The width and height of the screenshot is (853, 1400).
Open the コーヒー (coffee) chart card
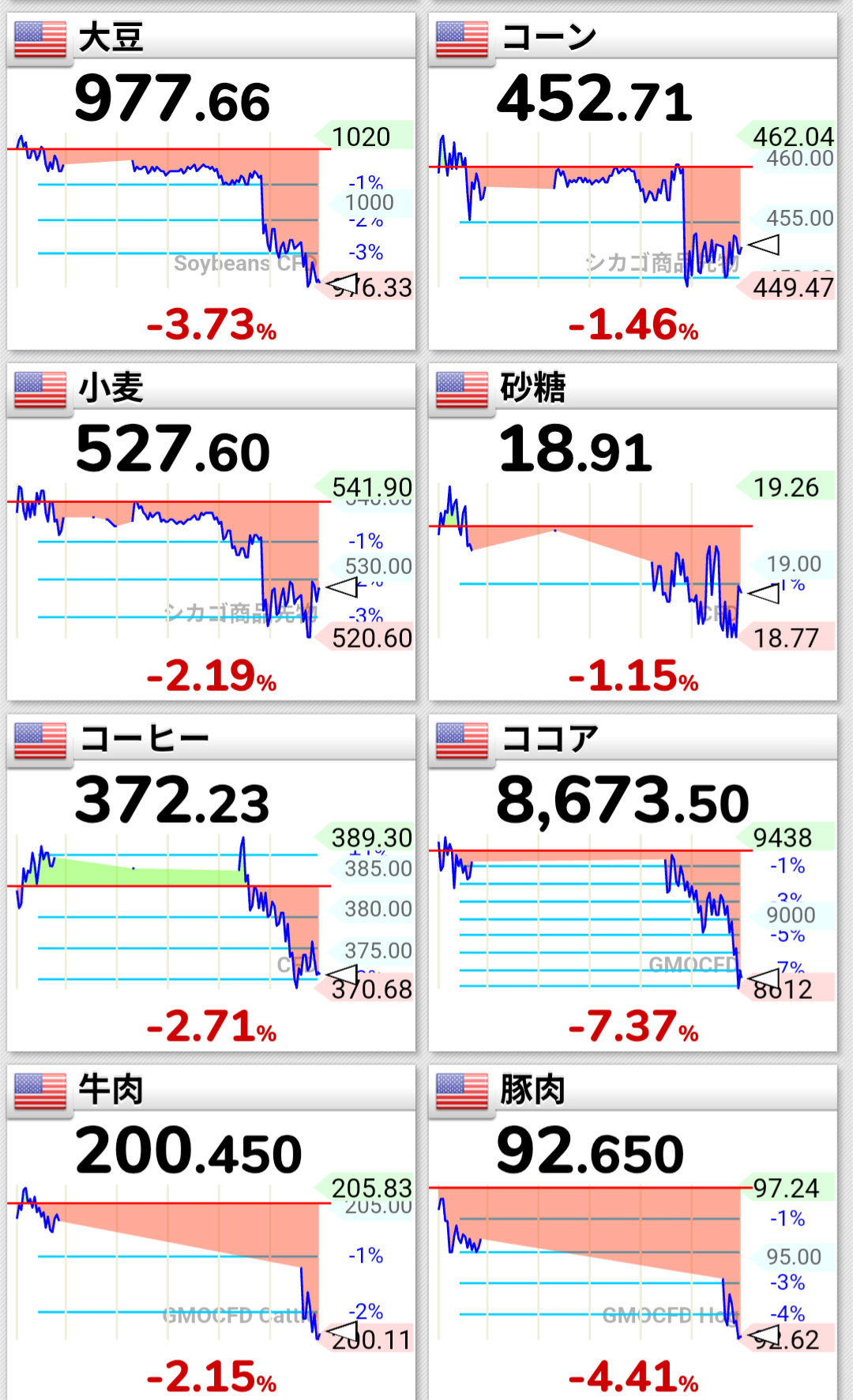[x=211, y=883]
